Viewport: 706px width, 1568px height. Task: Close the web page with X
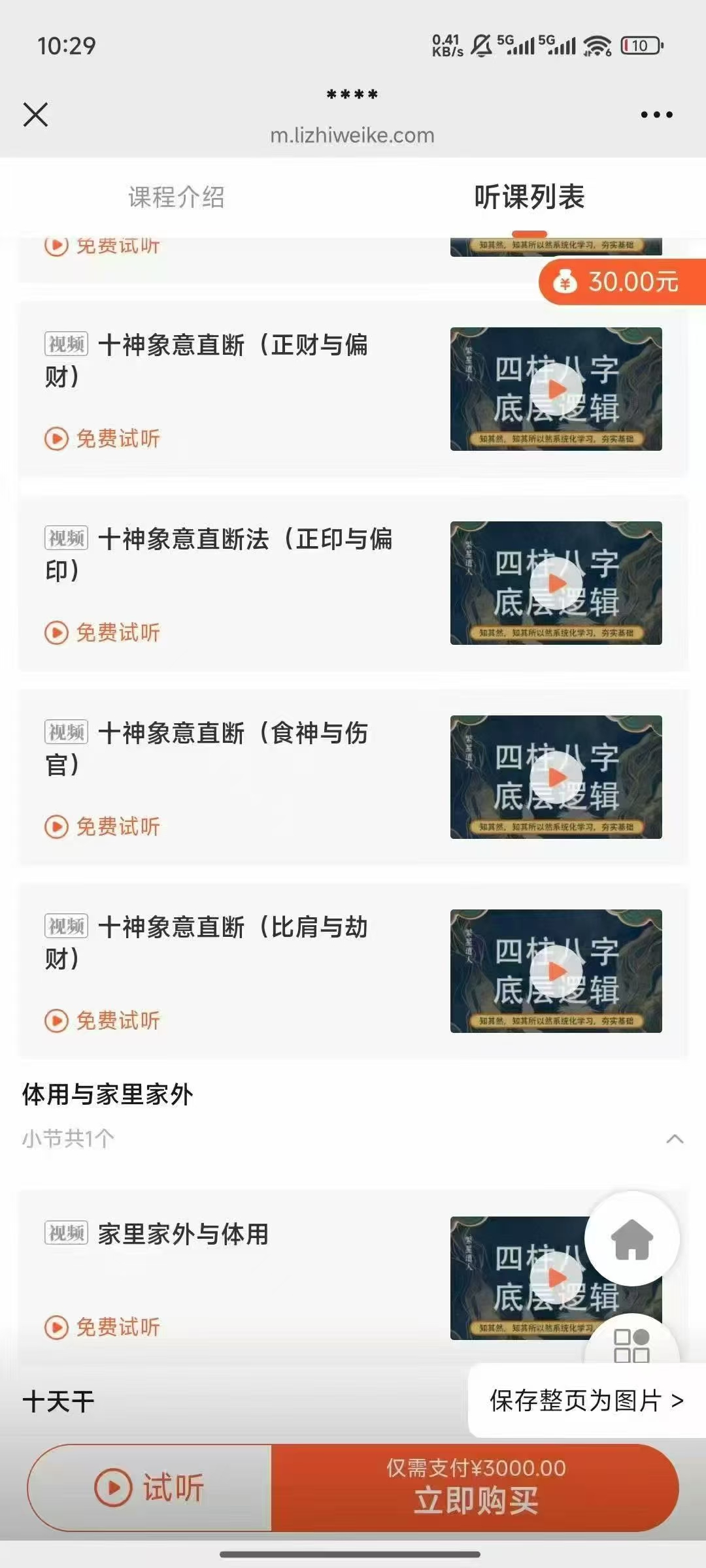36,115
